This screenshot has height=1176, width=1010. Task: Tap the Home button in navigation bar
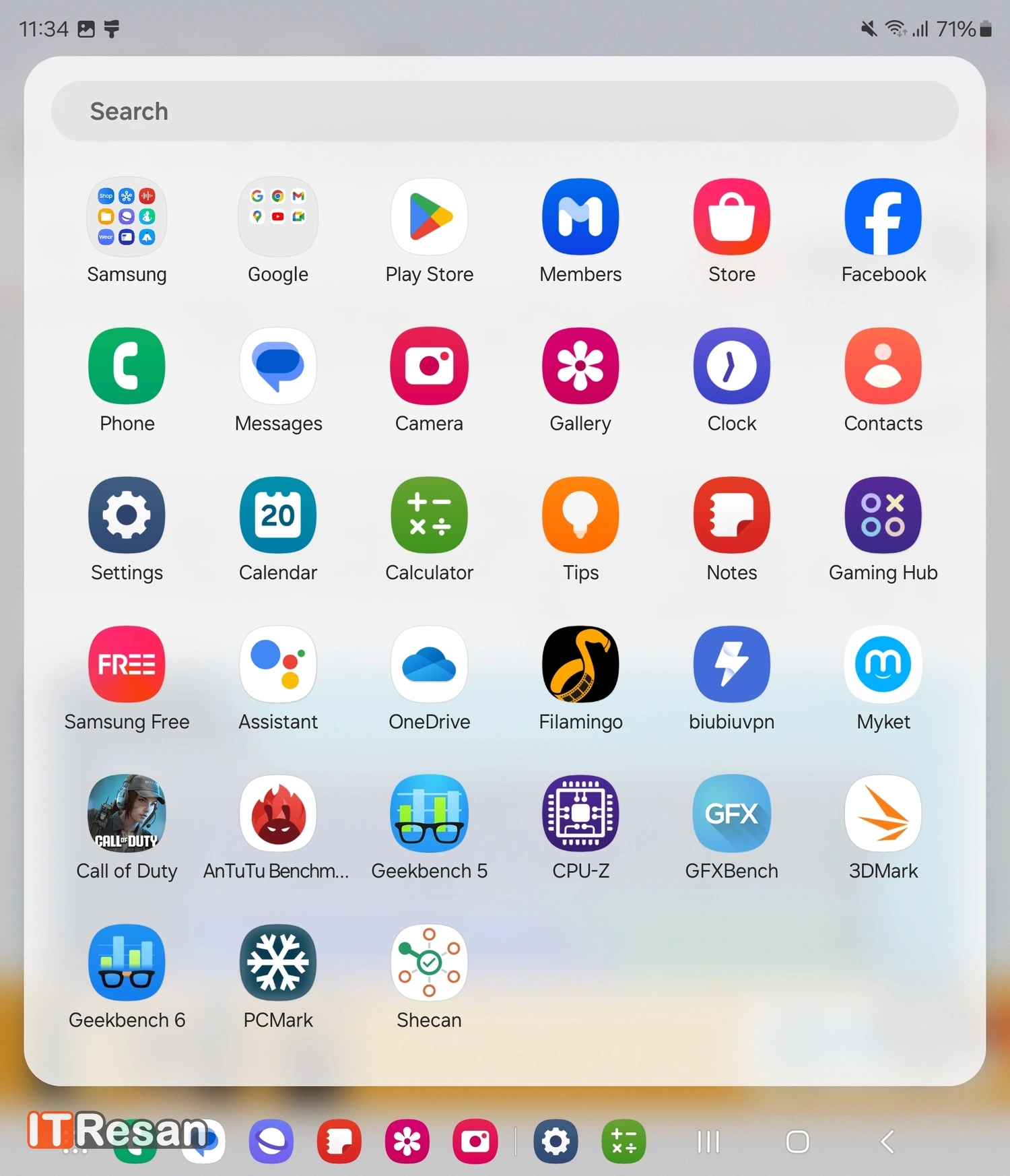[797, 1142]
